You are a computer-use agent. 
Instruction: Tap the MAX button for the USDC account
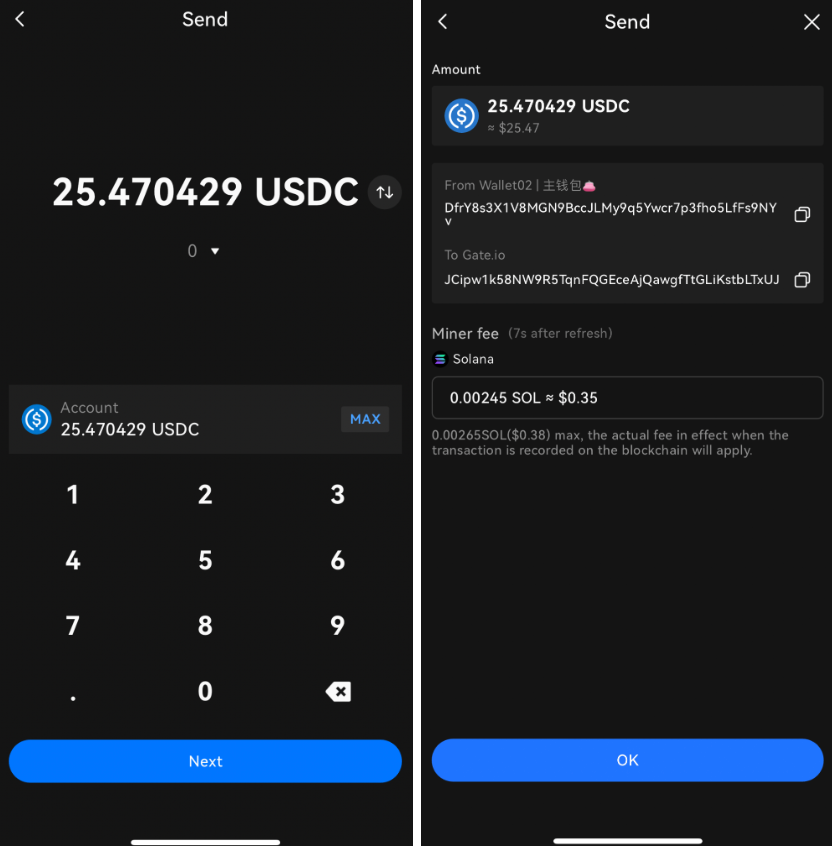(364, 419)
